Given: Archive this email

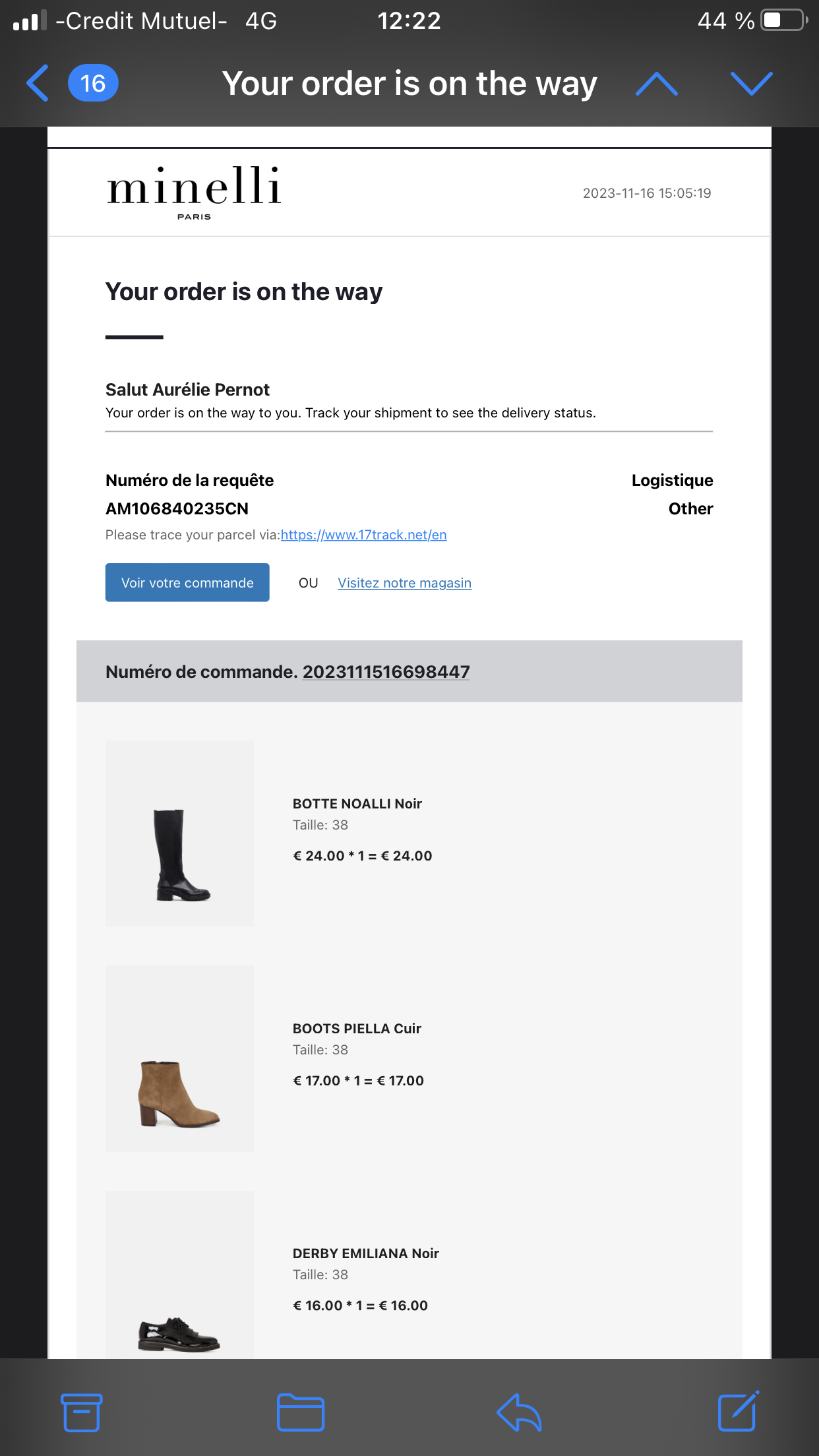Looking at the screenshot, I should tap(82, 1412).
